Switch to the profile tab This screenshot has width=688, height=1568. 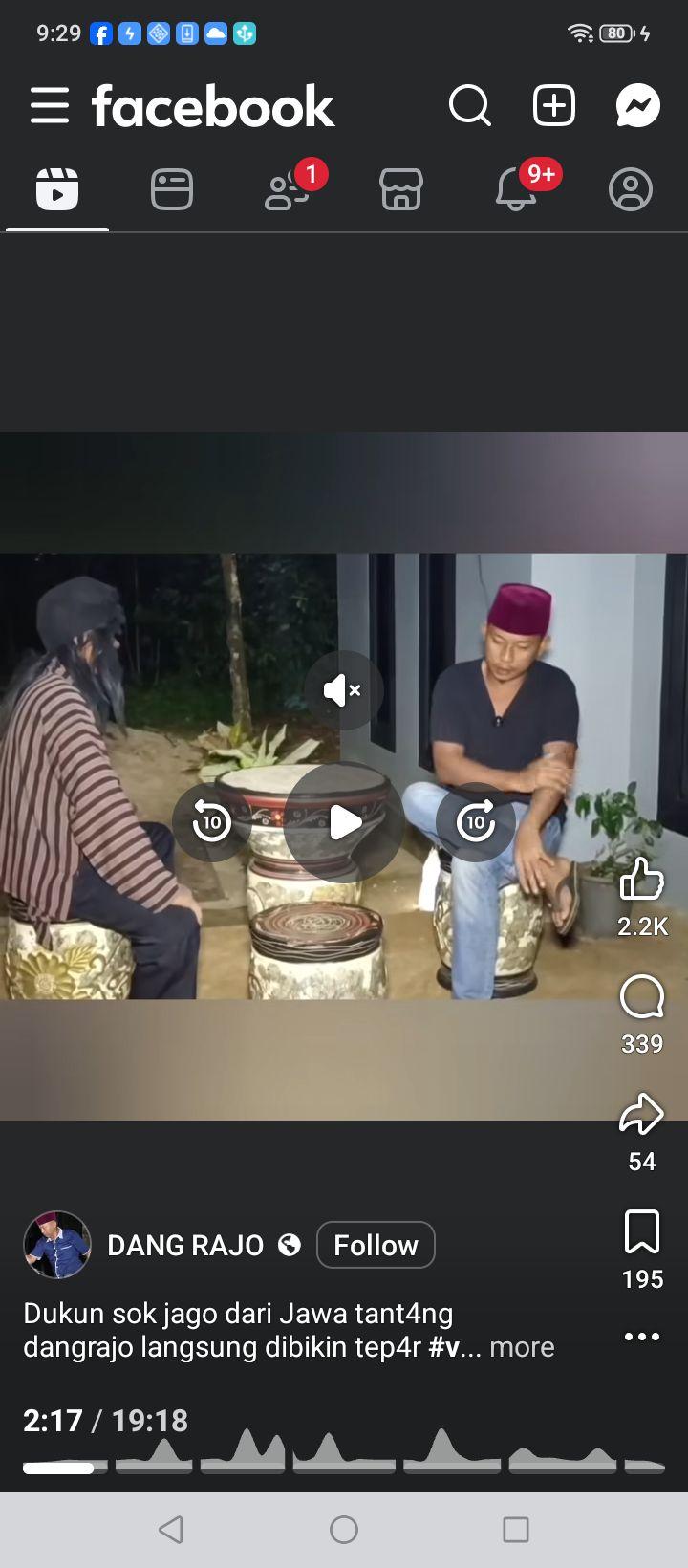631,189
